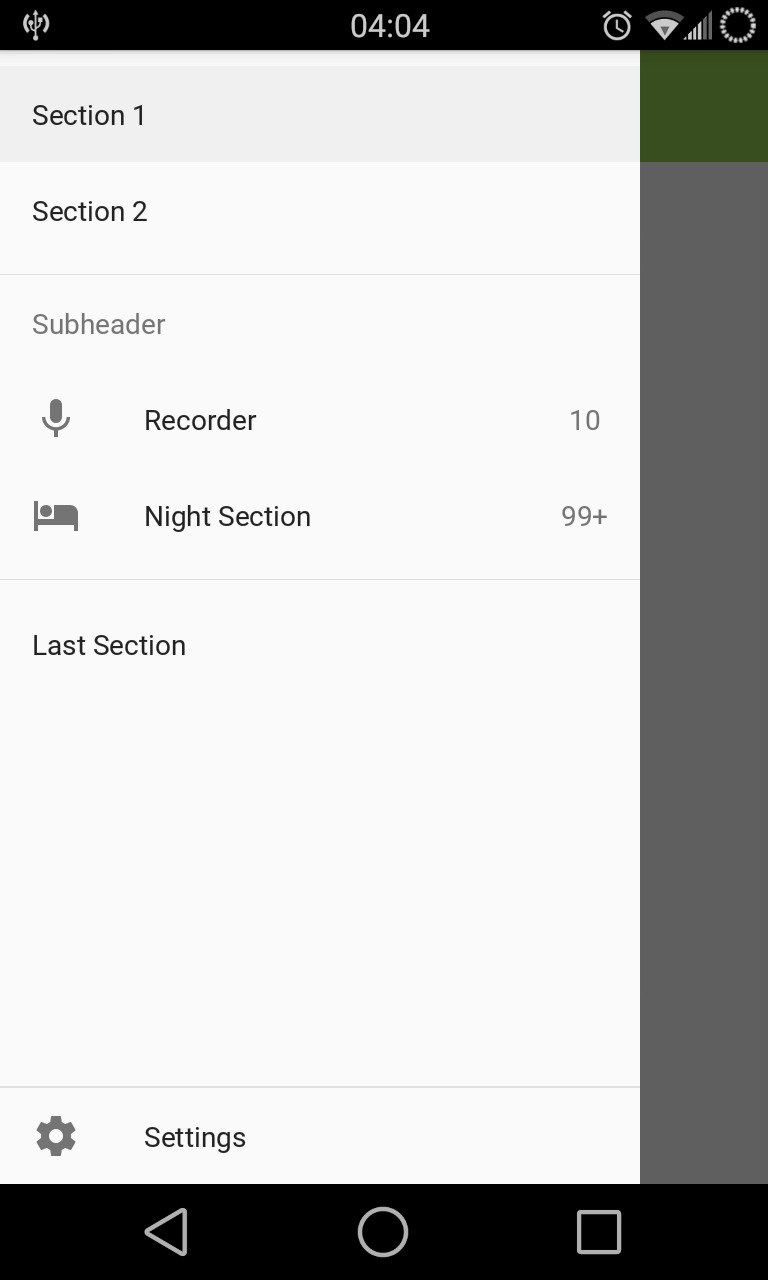
Task: Tap the system back button
Action: click(166, 1231)
